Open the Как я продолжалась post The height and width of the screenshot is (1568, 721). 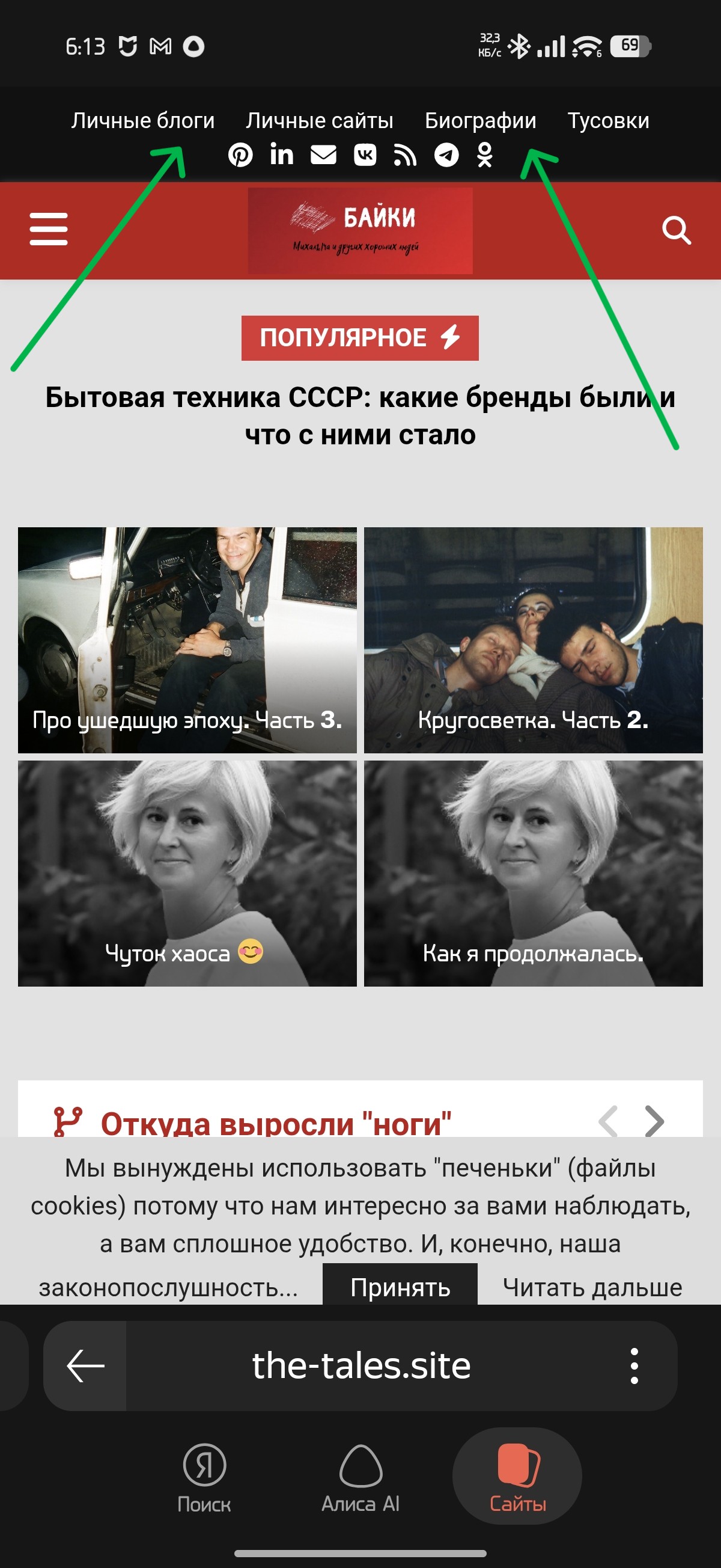click(533, 873)
